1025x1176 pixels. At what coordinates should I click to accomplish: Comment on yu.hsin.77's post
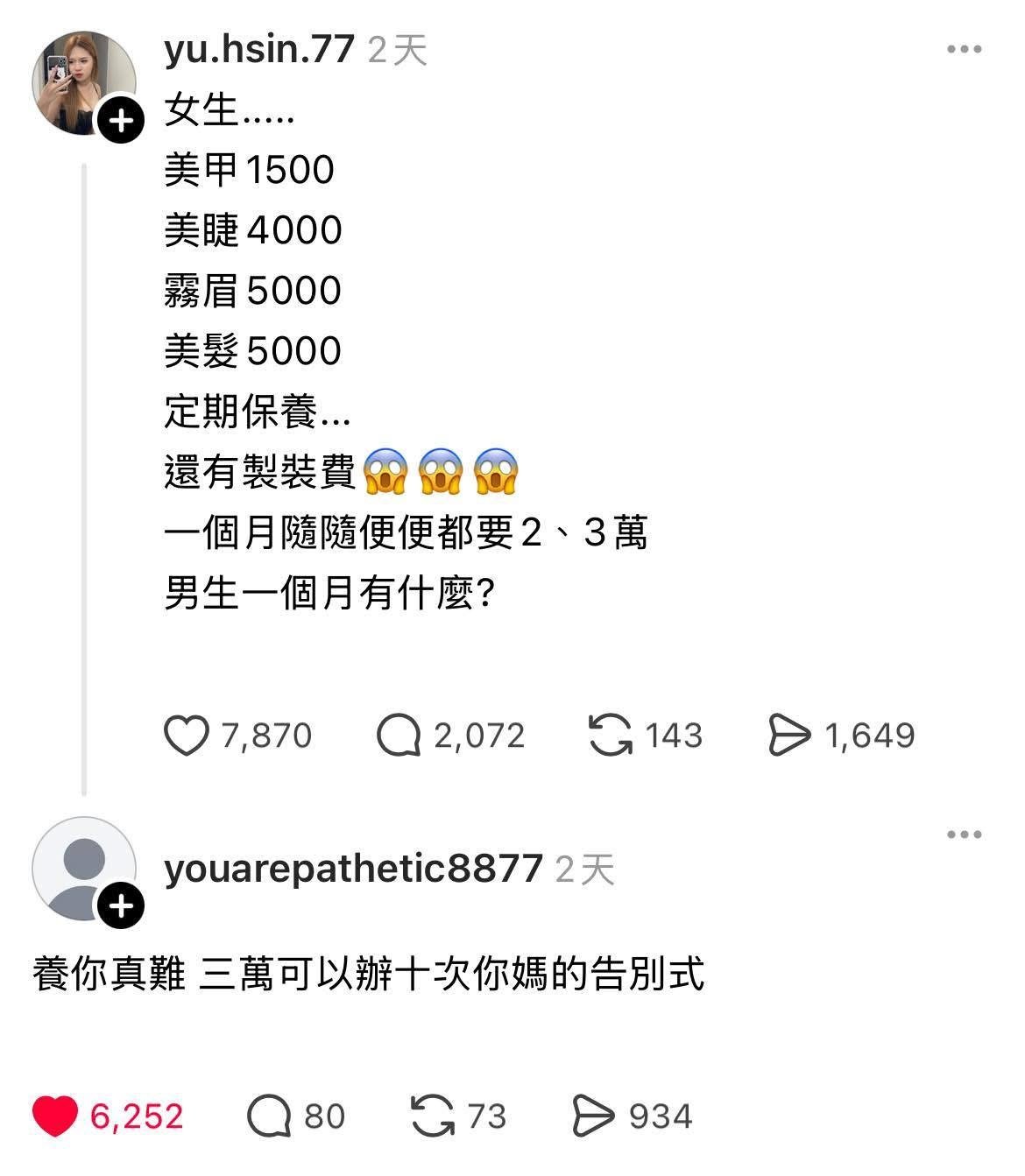pyautogui.click(x=399, y=736)
